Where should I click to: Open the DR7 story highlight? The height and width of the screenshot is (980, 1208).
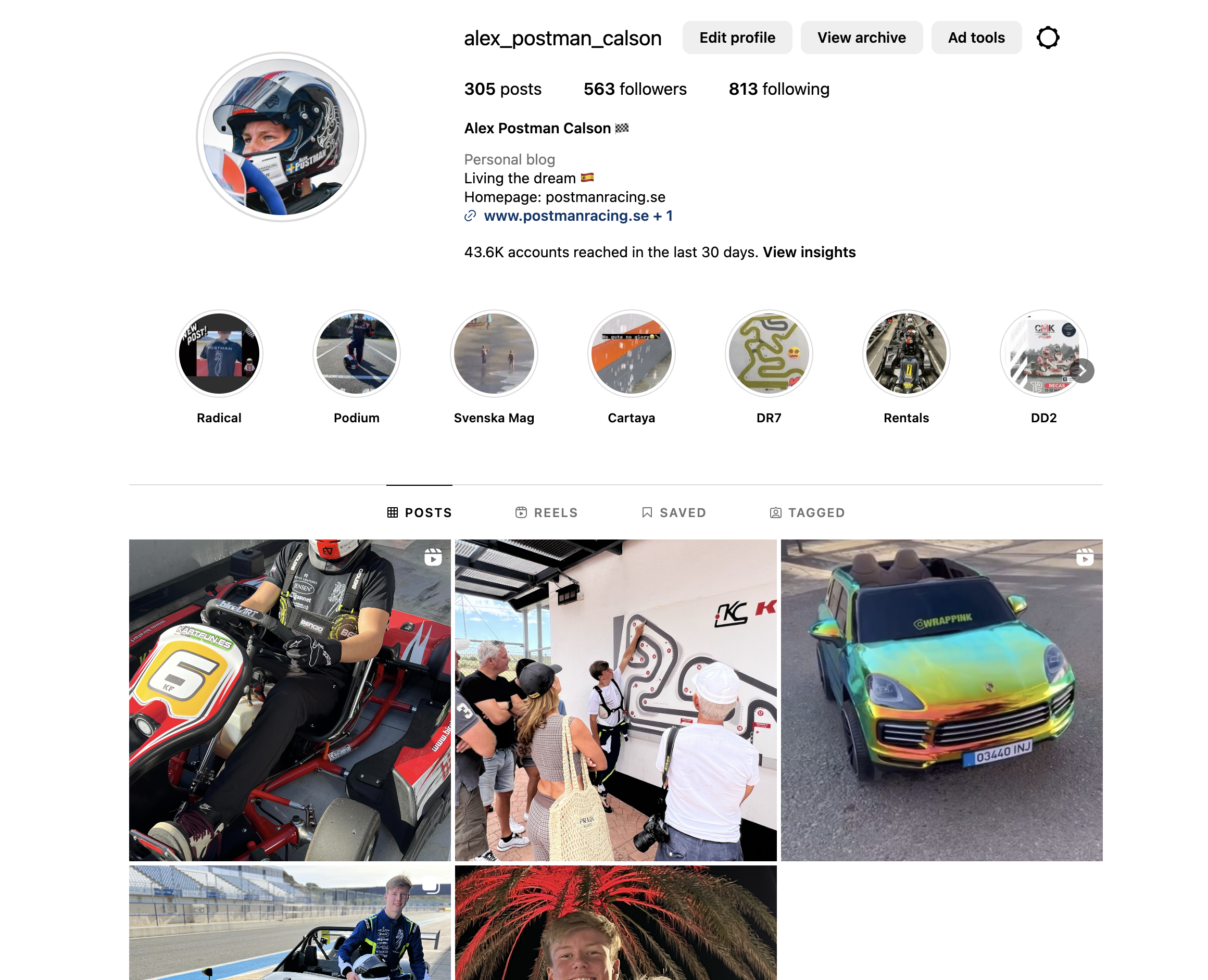[x=768, y=354]
